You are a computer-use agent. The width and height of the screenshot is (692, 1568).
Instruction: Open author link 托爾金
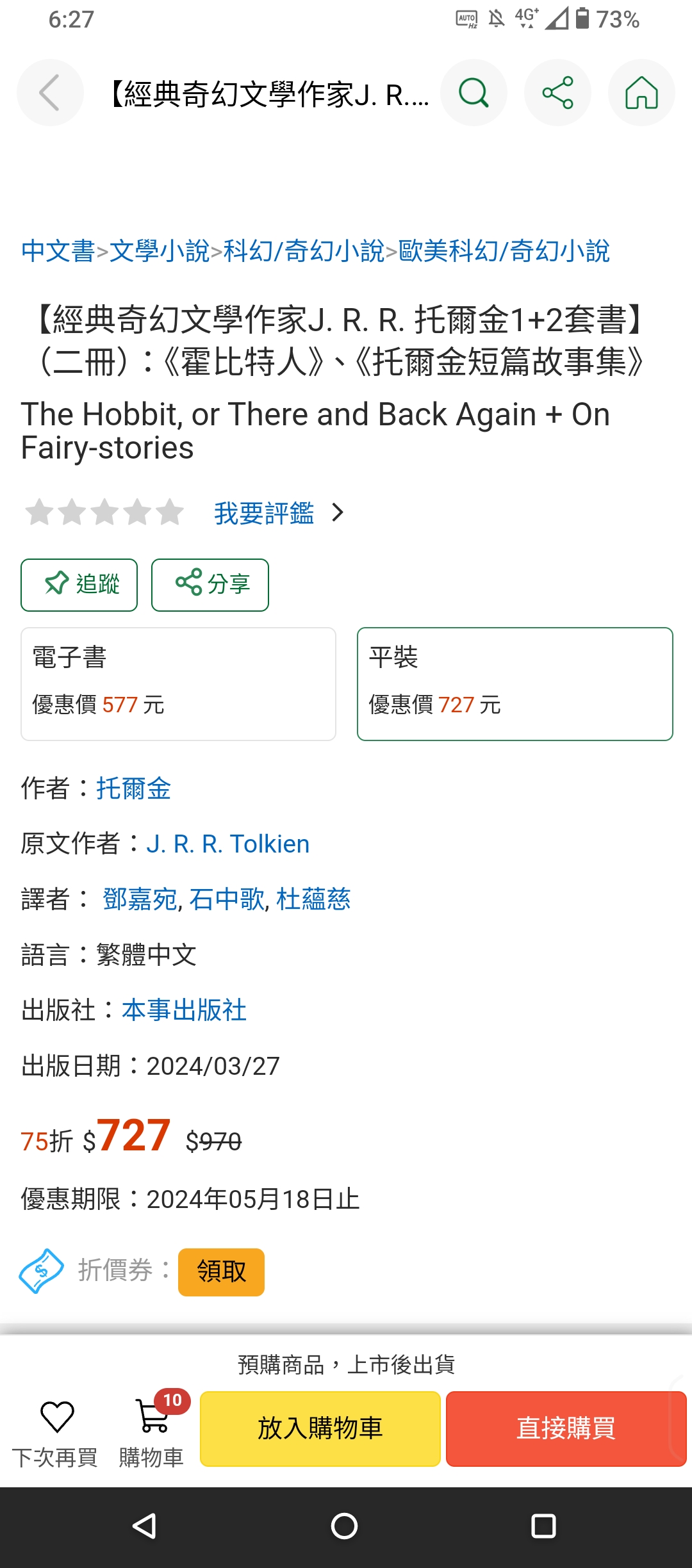[133, 788]
